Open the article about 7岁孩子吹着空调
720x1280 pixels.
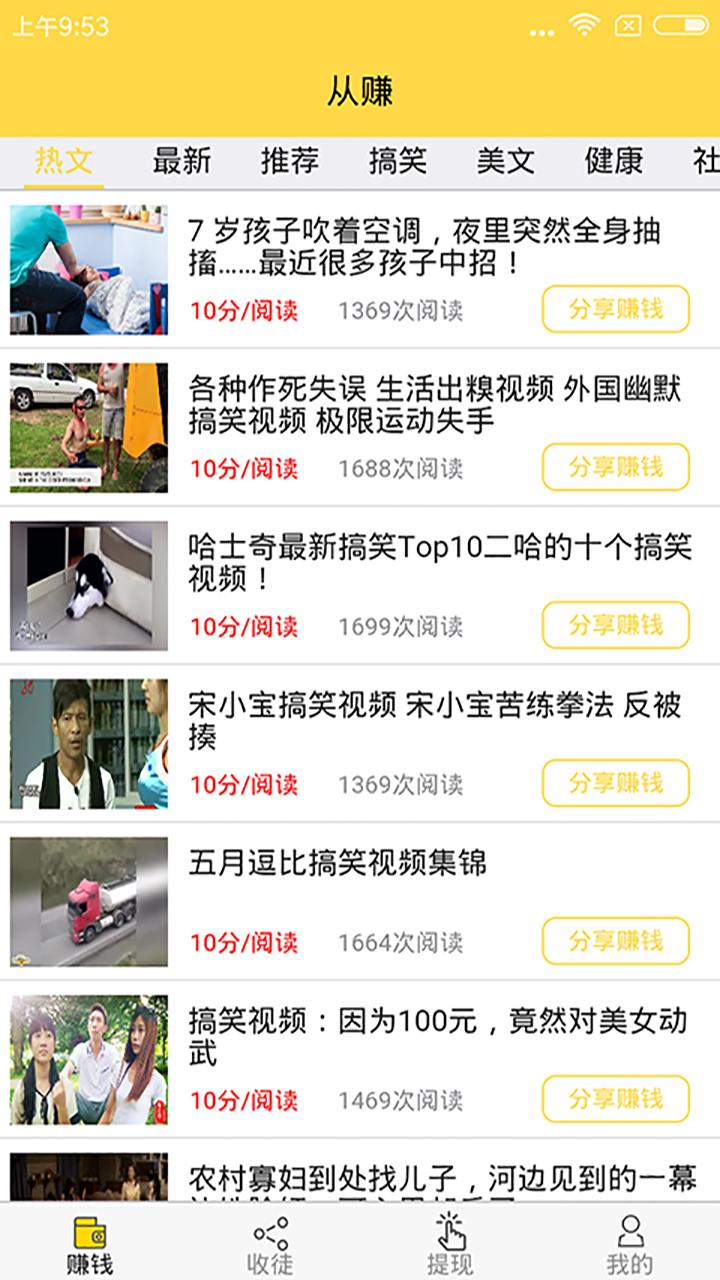click(x=424, y=248)
